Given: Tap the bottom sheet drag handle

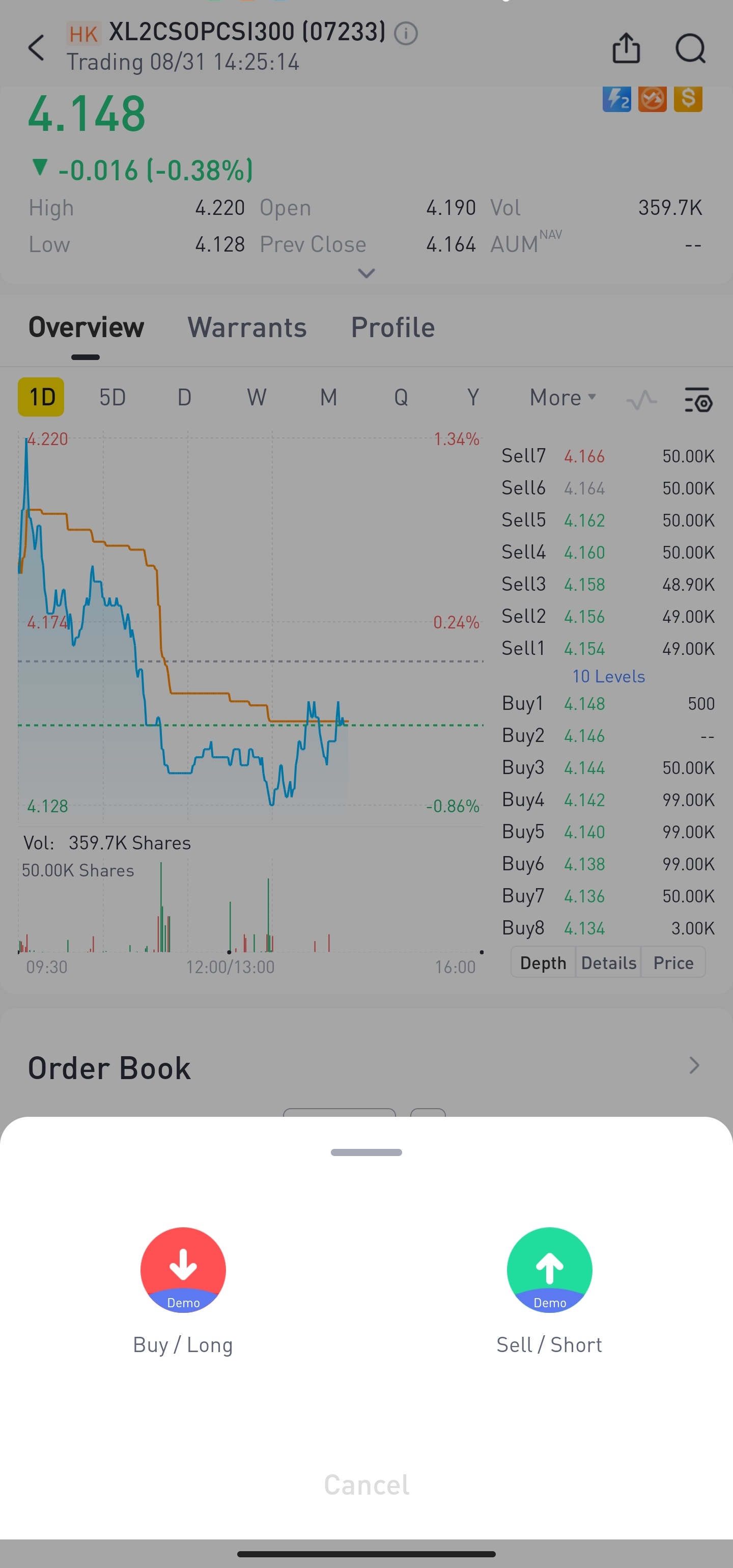Looking at the screenshot, I should [366, 1151].
